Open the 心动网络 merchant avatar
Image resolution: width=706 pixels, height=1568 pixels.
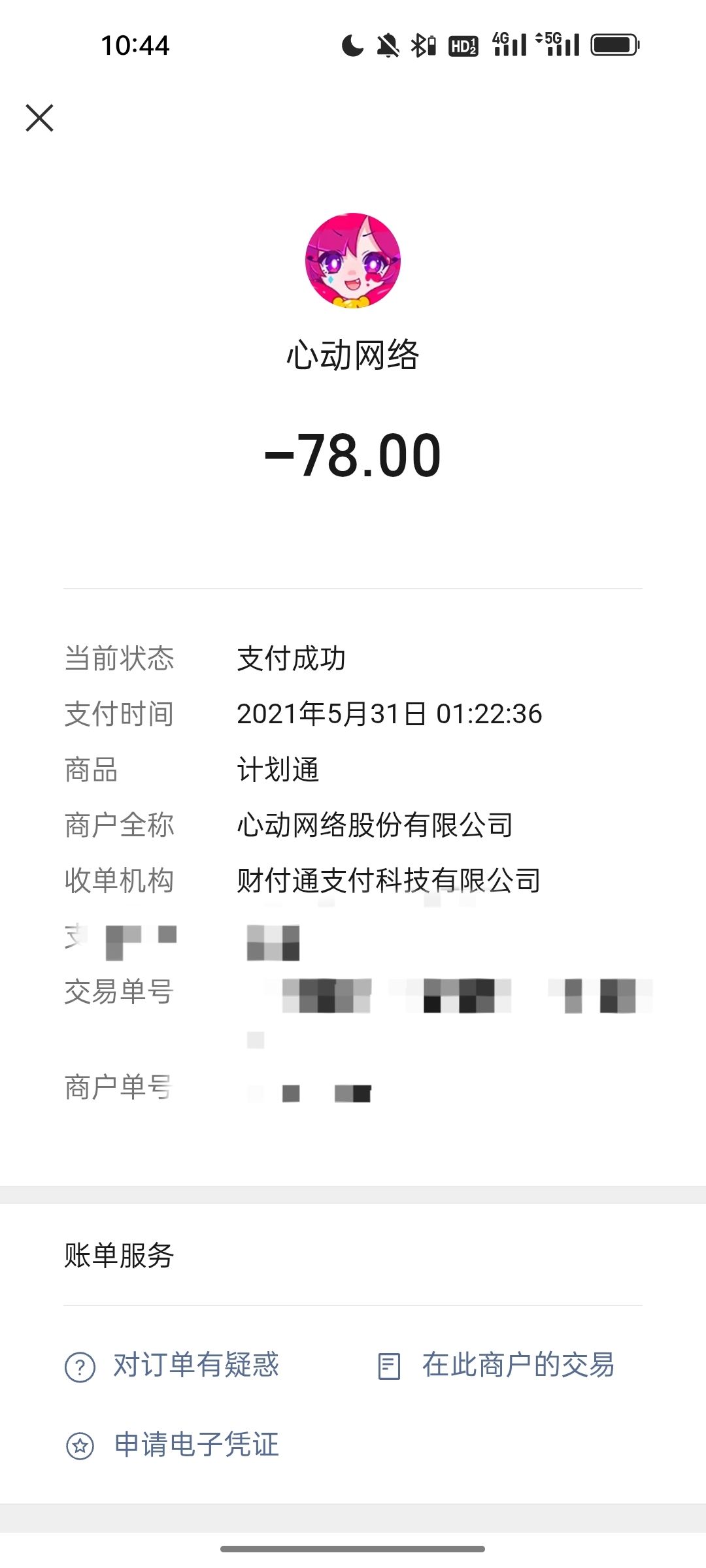click(353, 260)
